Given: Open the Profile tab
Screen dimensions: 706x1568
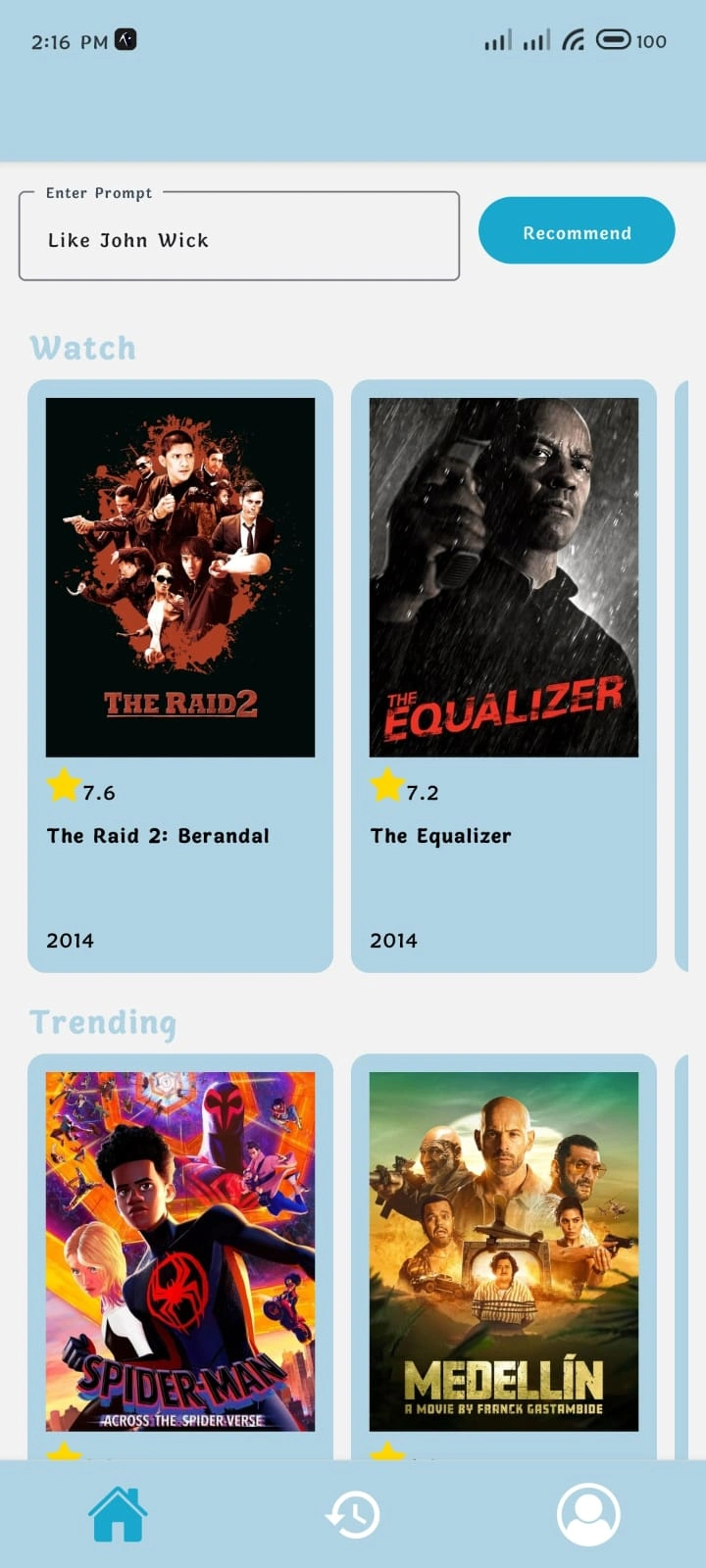Looking at the screenshot, I should click(588, 1514).
